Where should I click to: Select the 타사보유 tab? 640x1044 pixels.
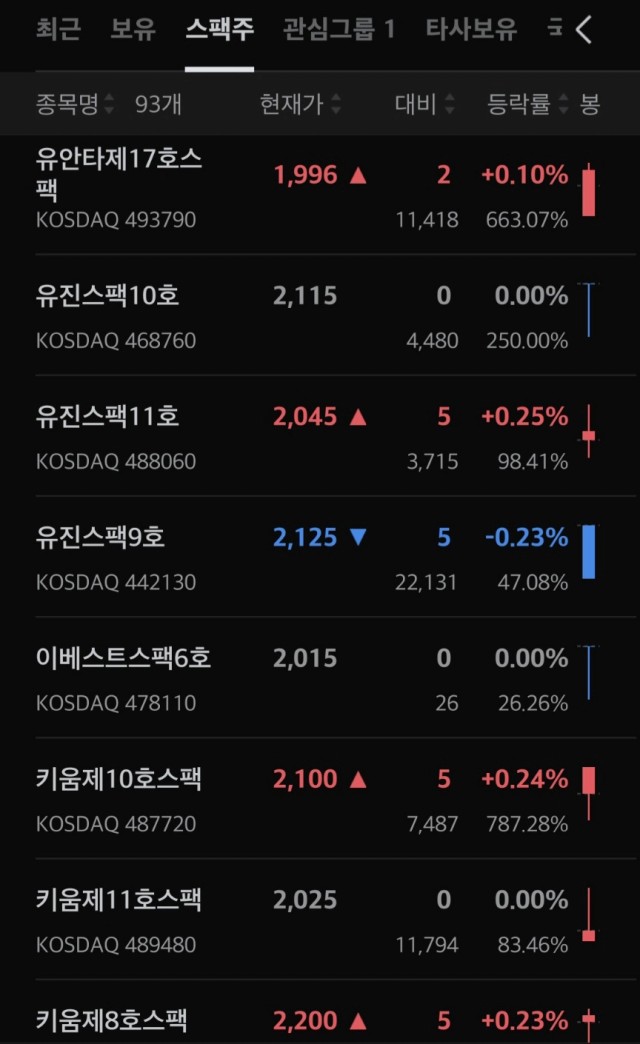point(471,29)
